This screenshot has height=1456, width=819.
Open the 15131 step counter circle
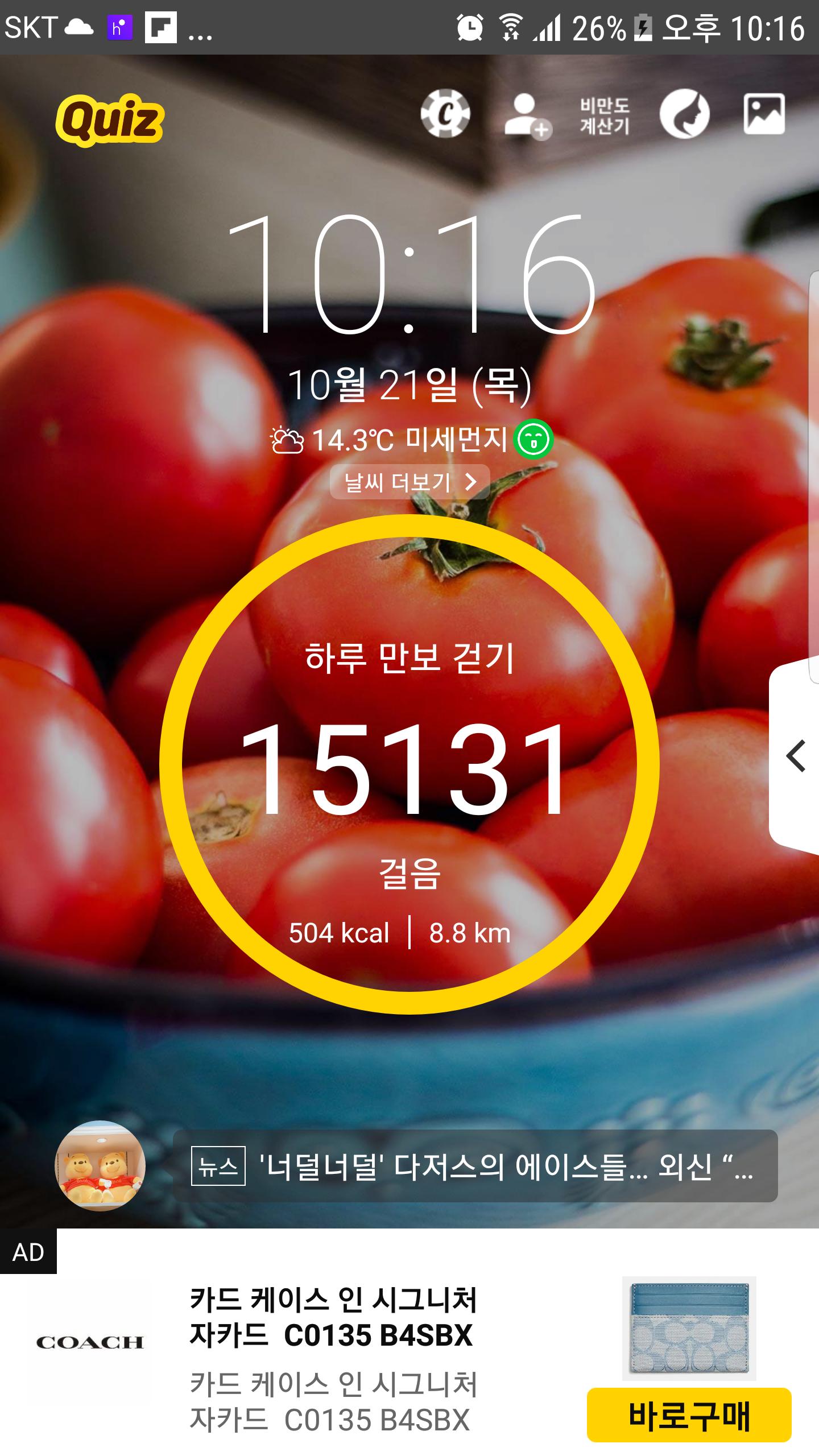(x=409, y=764)
